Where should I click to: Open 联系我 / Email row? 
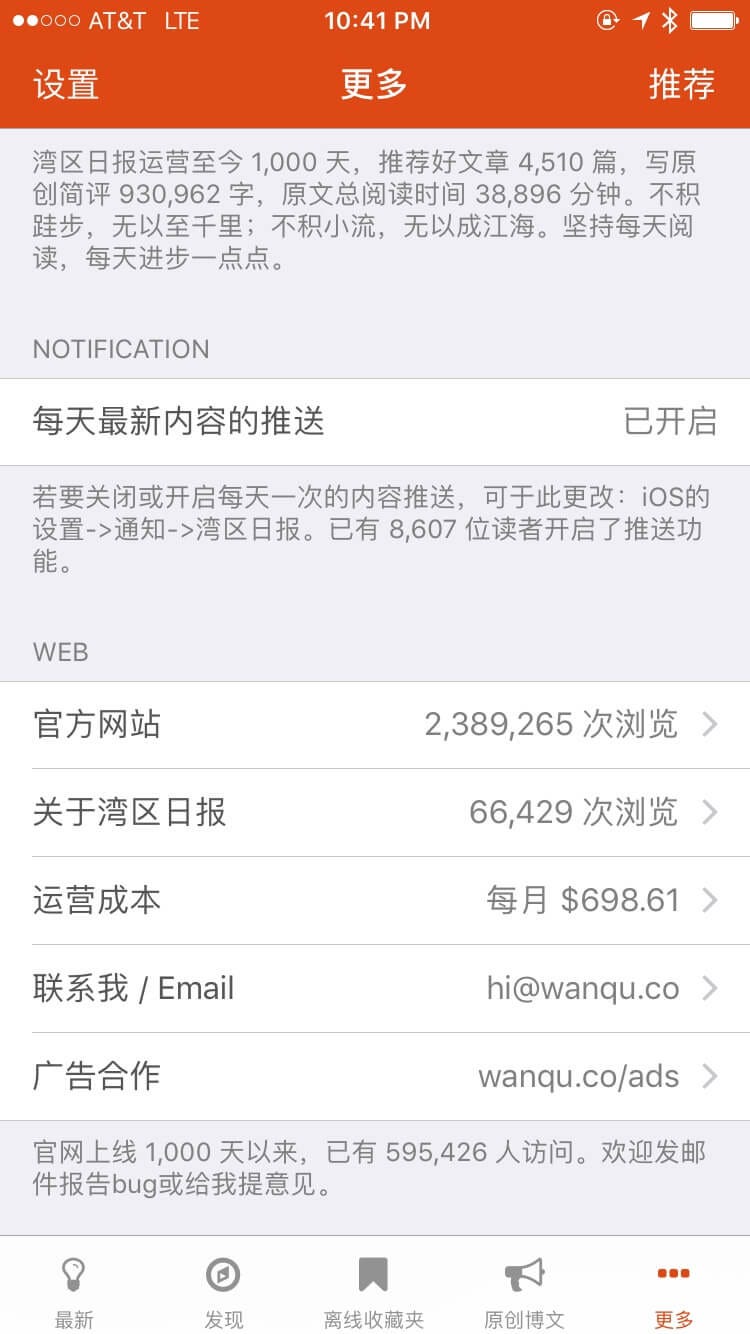tap(375, 988)
